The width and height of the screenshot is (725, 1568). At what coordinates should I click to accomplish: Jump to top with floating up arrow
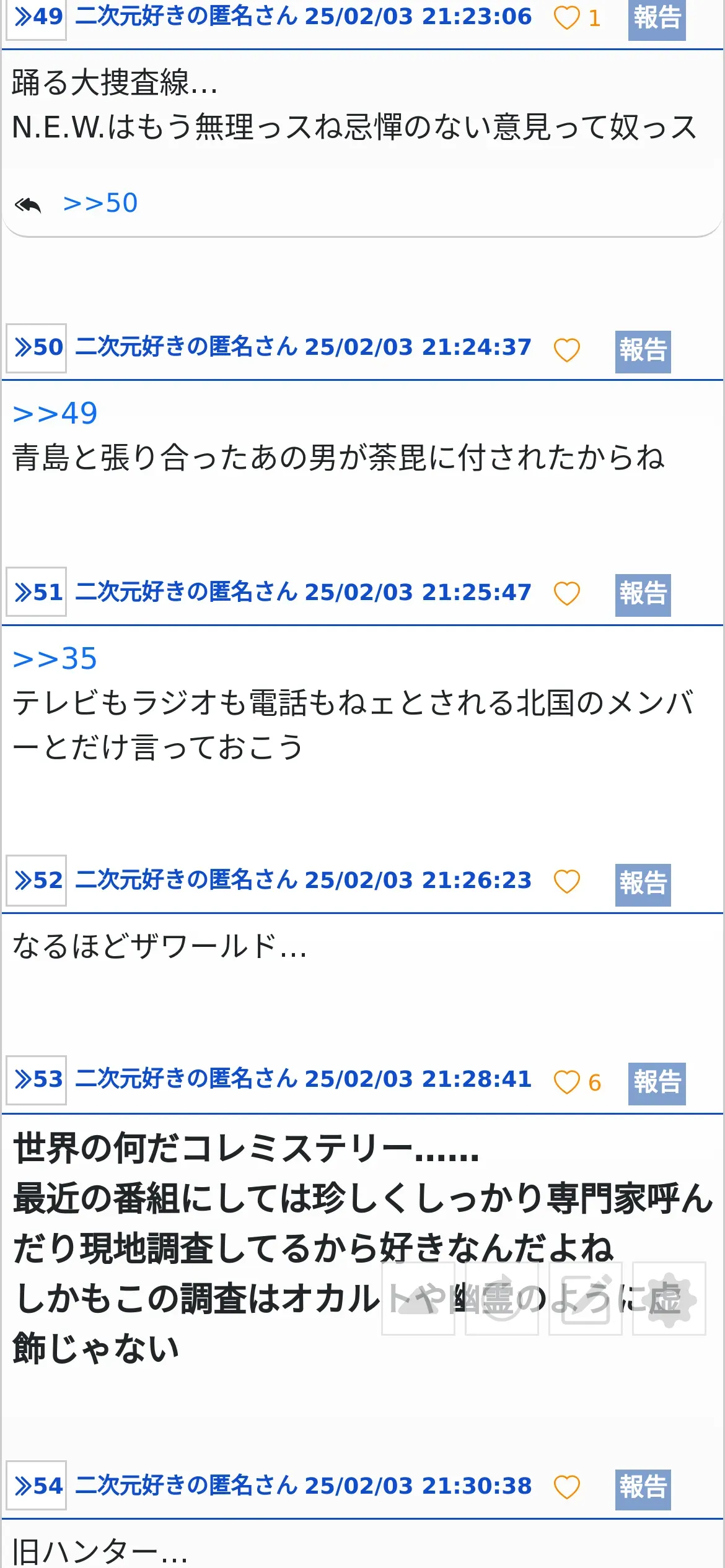coord(418,1299)
